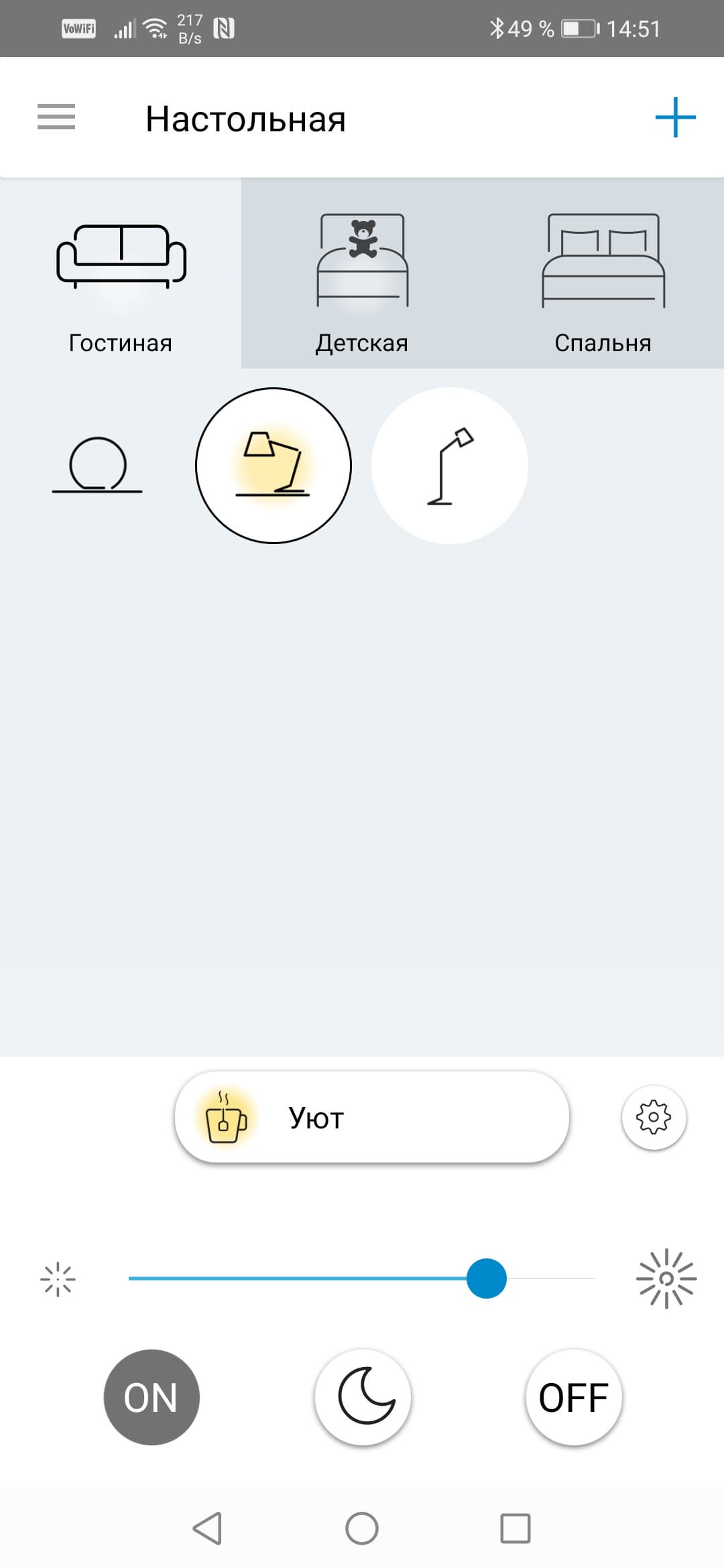Viewport: 724px width, 1568px height.
Task: Tap the plus icon to add a device
Action: click(x=675, y=117)
